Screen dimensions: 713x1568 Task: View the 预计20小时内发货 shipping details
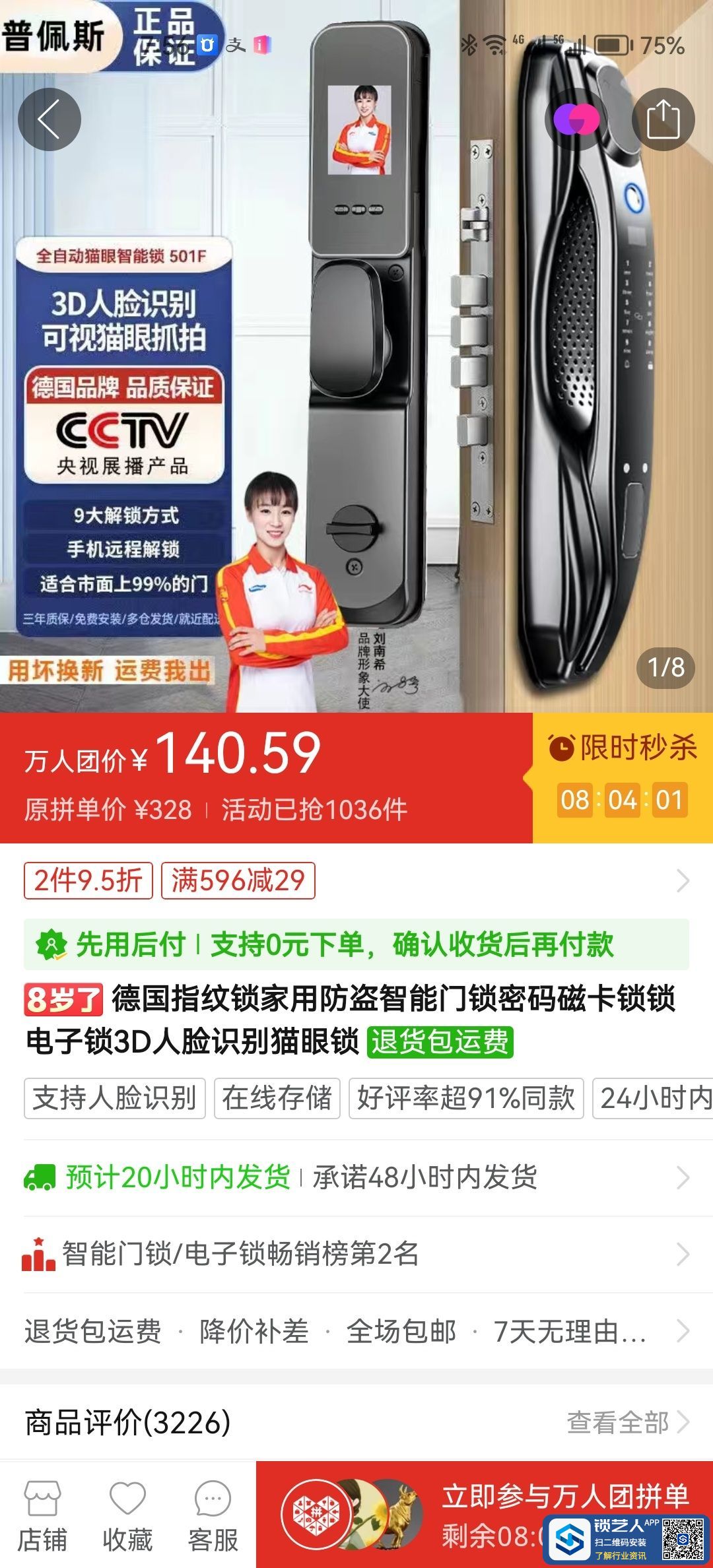pos(356,1177)
